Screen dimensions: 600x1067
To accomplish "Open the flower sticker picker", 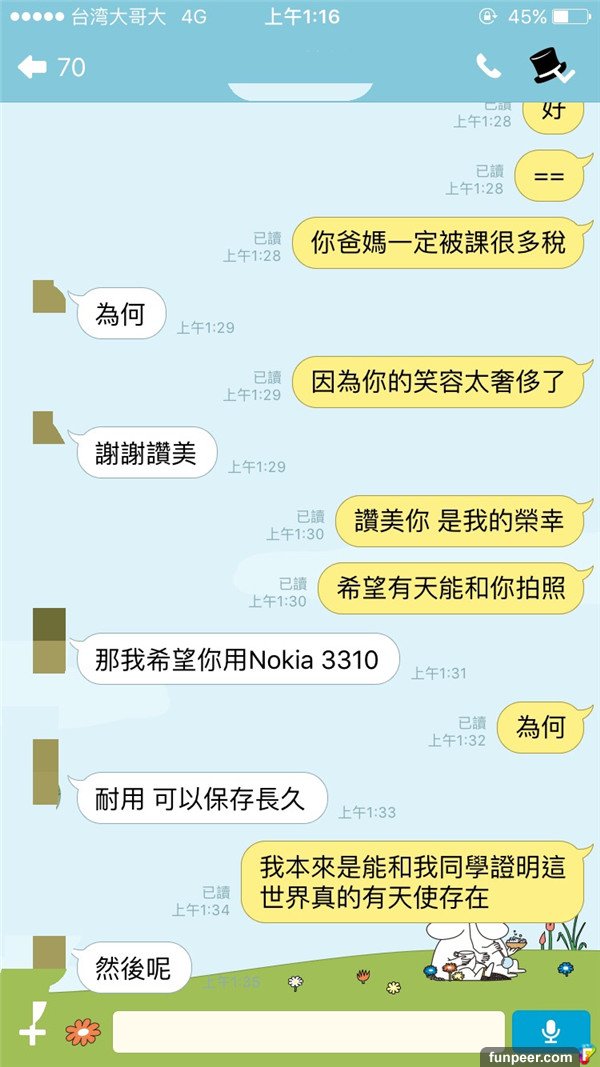I will point(82,1031).
